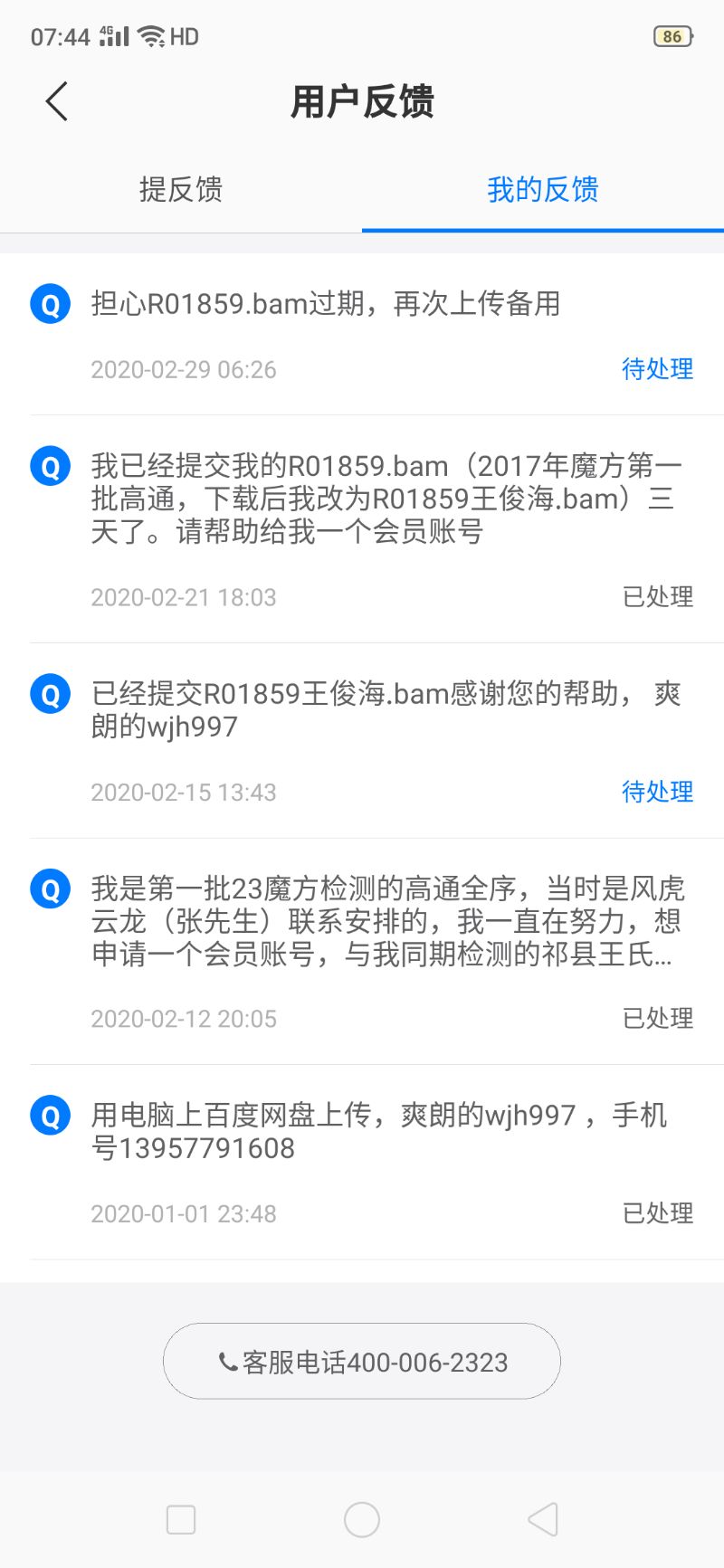Tap the system home button
Screen dimensions: 724x1568
362,1519
